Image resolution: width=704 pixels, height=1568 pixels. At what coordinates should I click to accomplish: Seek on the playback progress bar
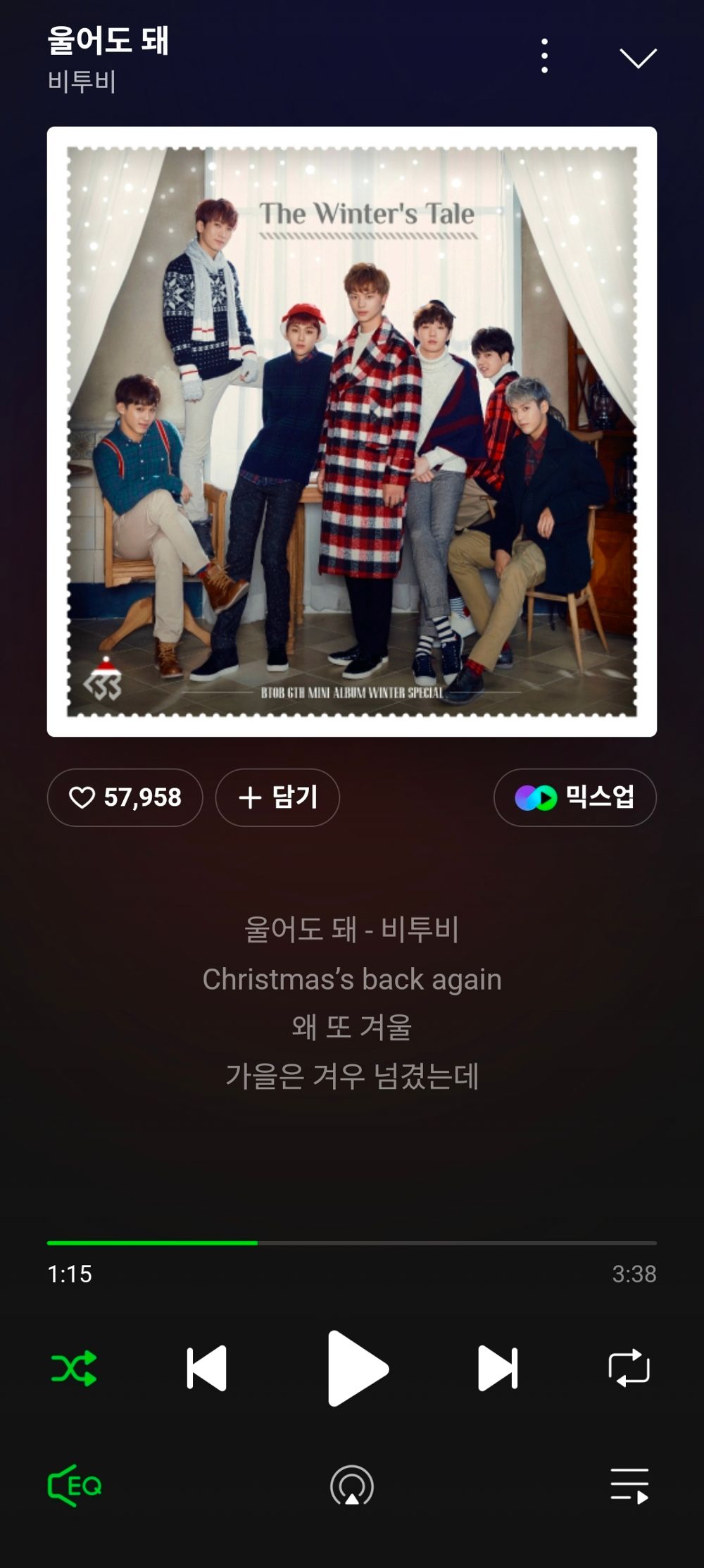pos(352,1243)
